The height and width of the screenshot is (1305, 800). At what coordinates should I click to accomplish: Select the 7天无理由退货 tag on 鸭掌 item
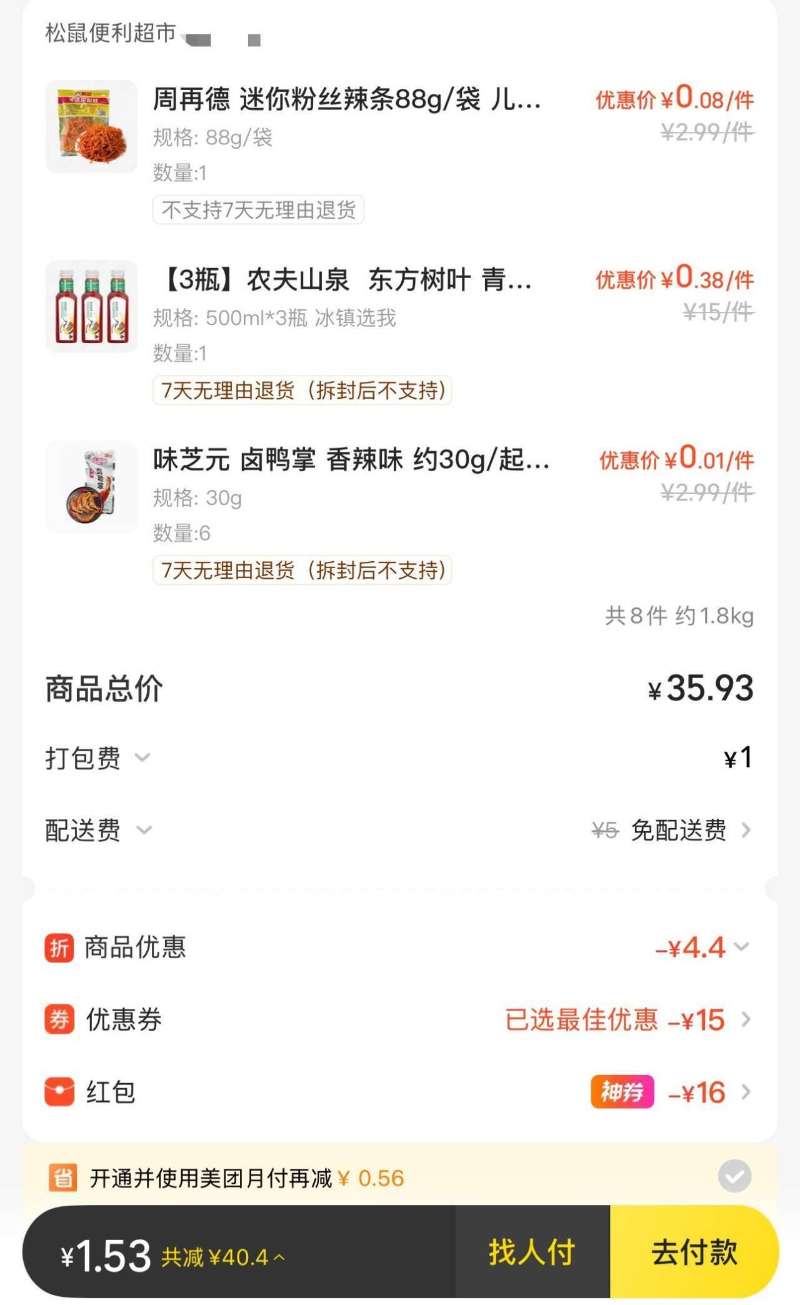[x=303, y=570]
